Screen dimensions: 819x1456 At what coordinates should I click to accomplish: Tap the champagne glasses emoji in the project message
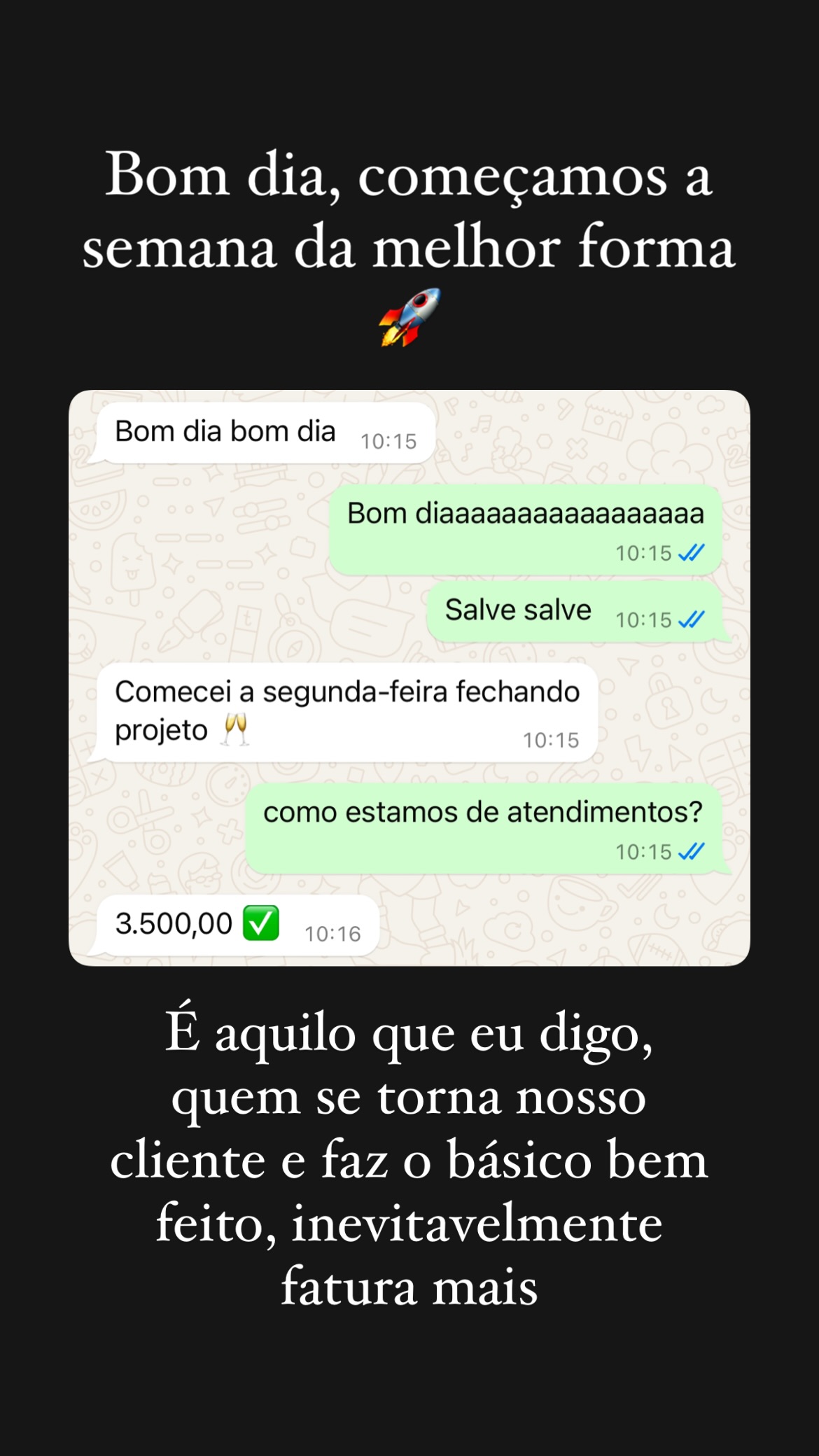tap(236, 729)
